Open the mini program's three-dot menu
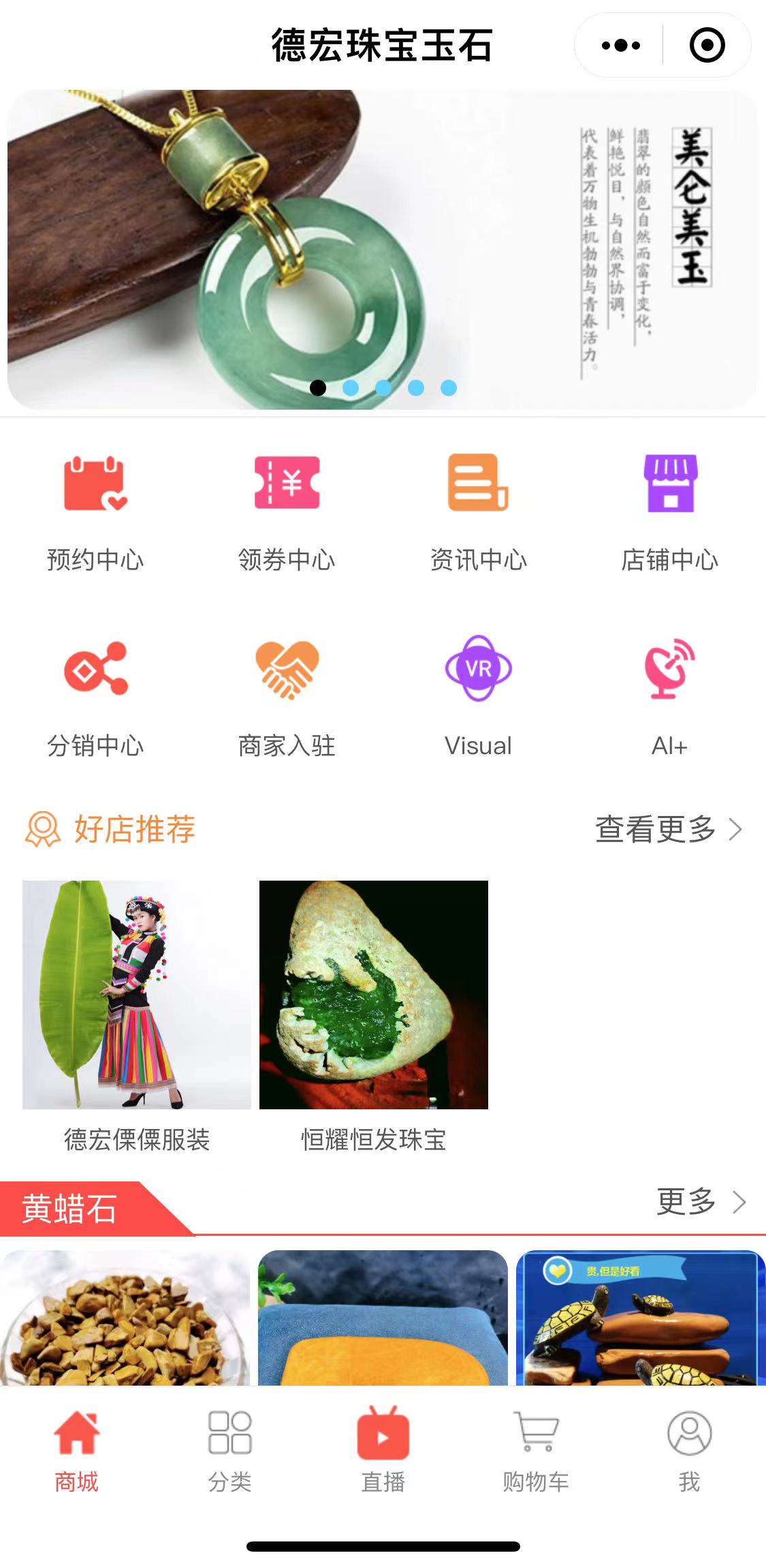The image size is (766, 1568). pyautogui.click(x=620, y=46)
